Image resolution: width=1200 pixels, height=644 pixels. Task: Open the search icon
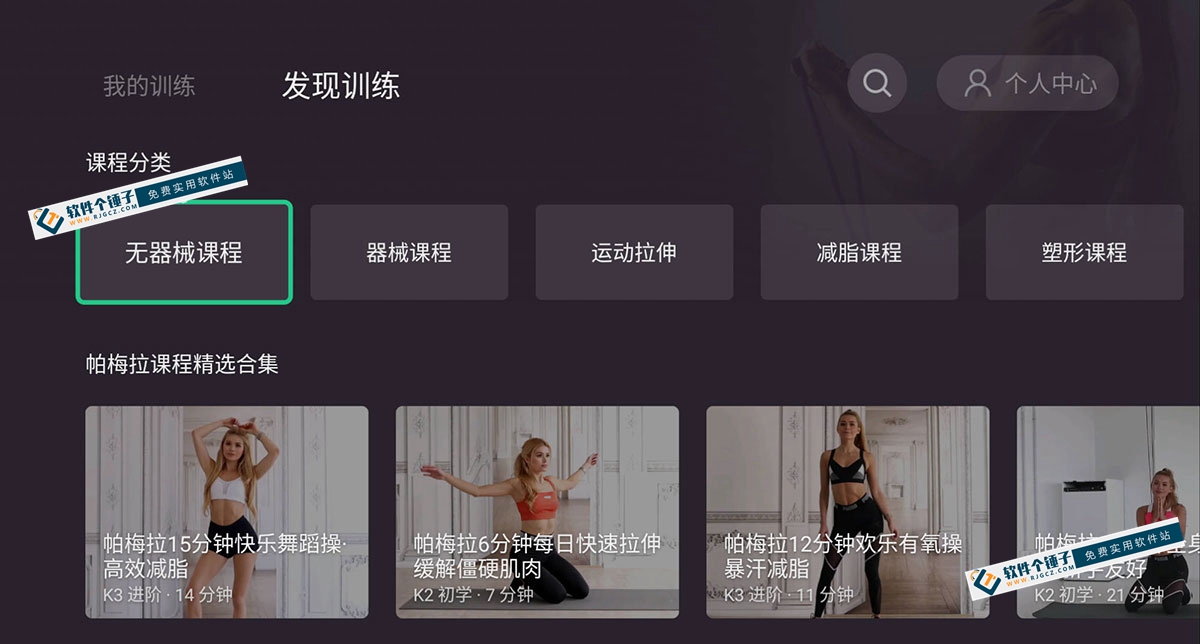point(877,83)
